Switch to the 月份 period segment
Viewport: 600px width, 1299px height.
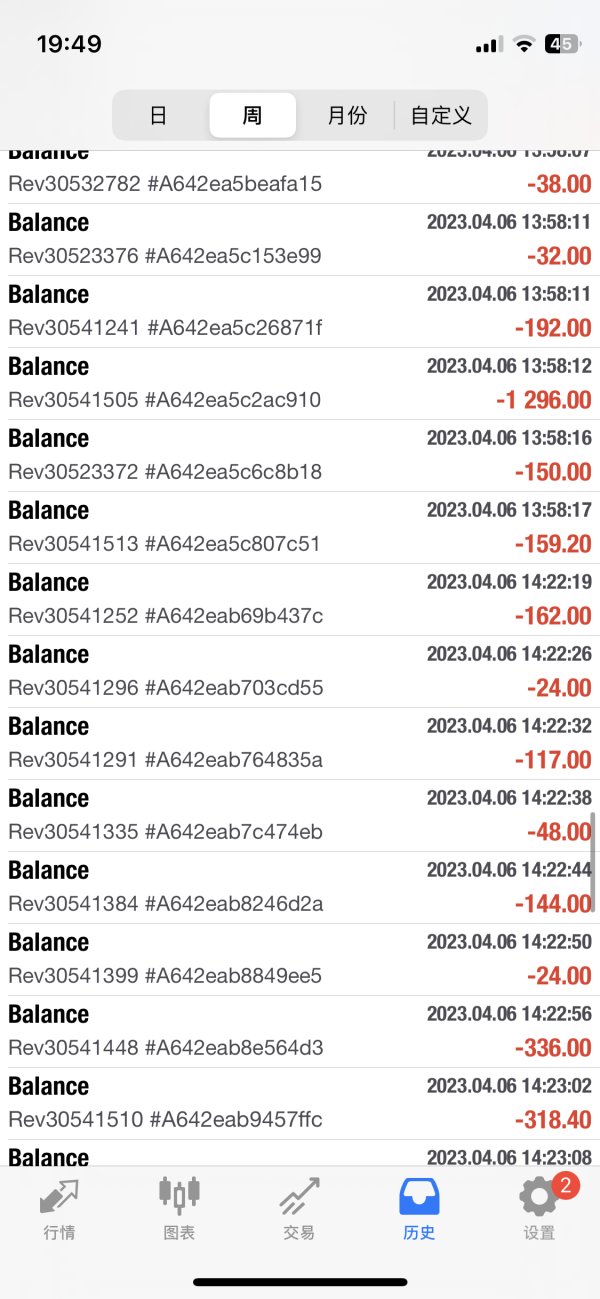347,115
